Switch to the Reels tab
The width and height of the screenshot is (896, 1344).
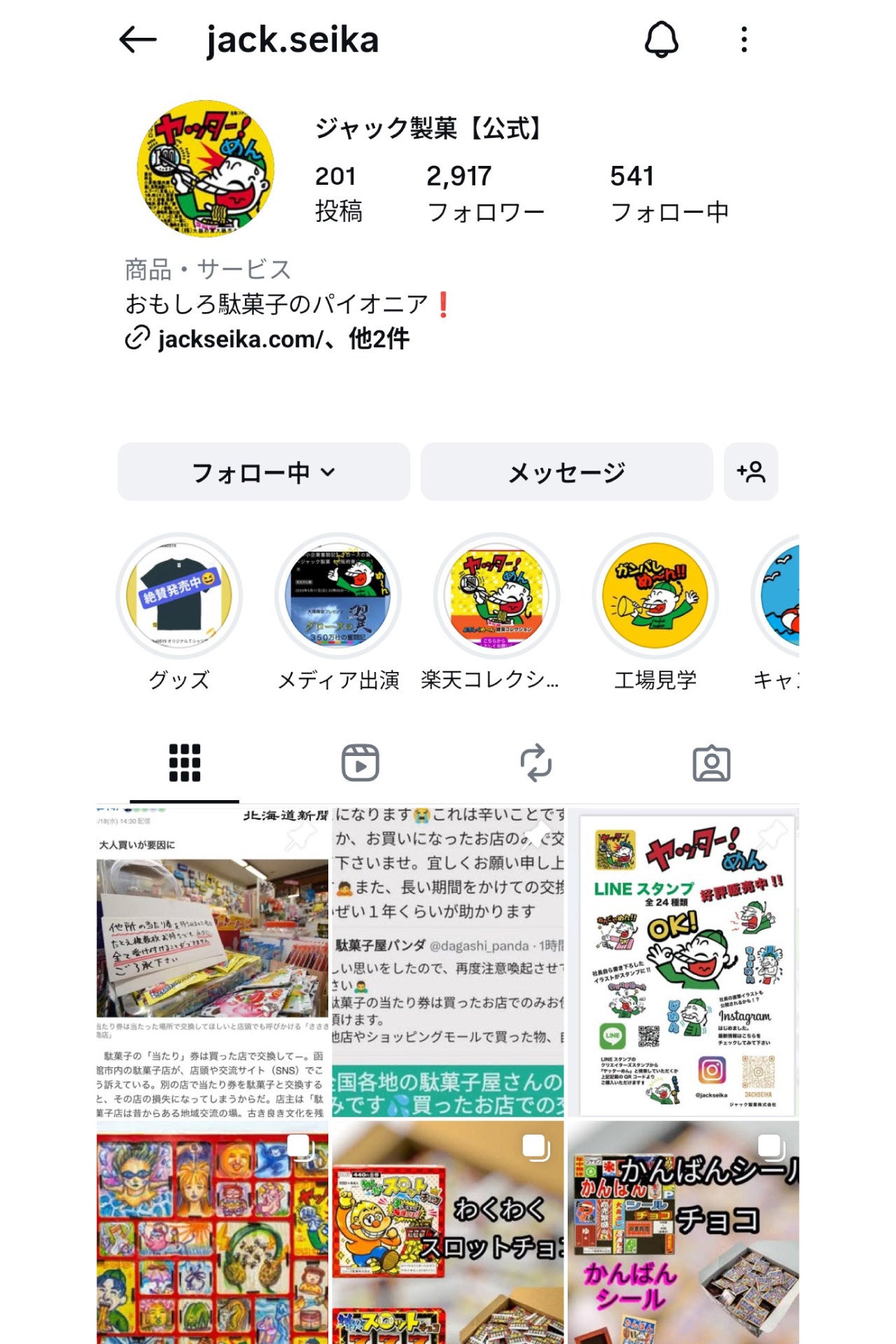point(360,763)
